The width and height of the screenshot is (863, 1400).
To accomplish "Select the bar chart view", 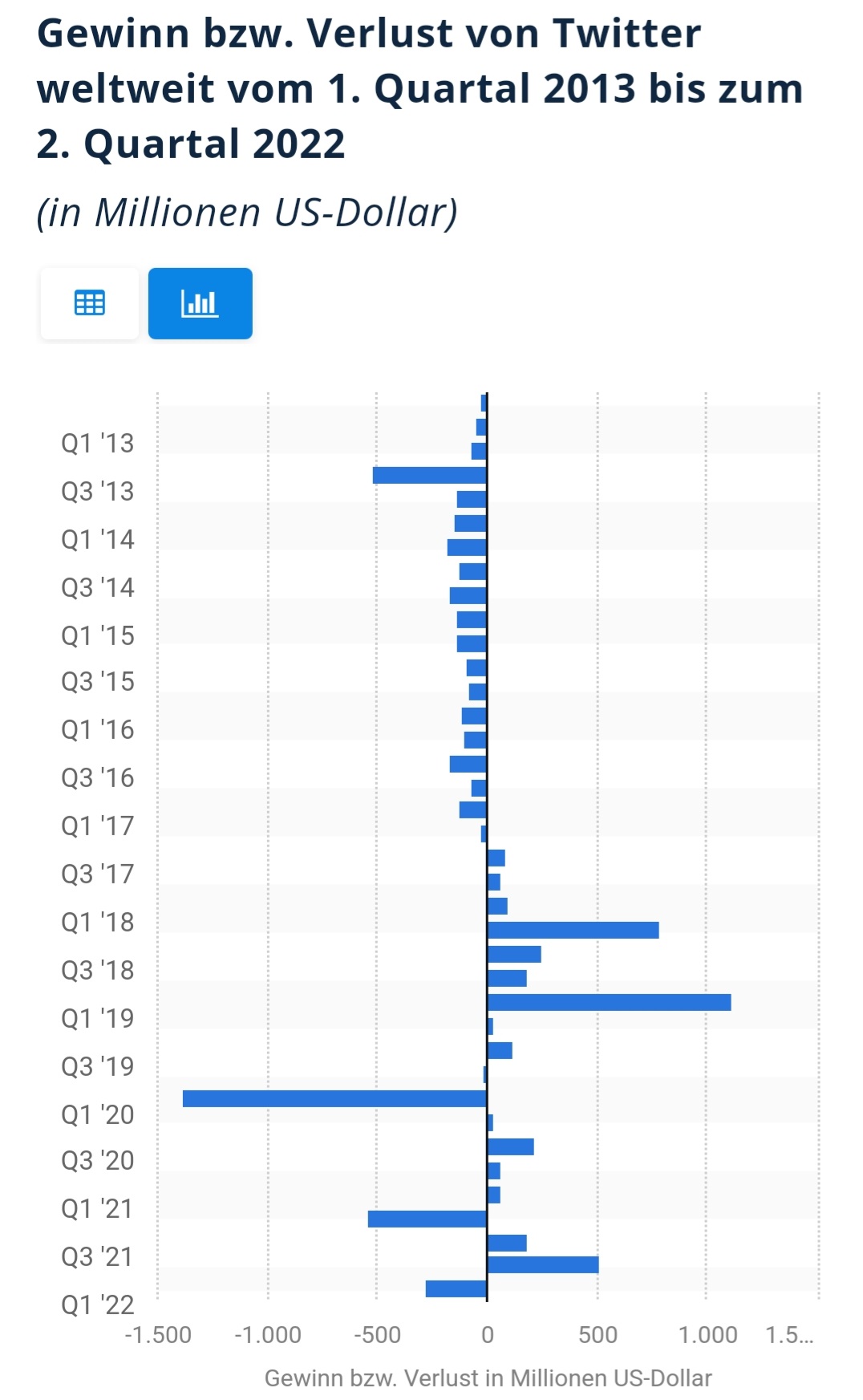I will click(200, 303).
